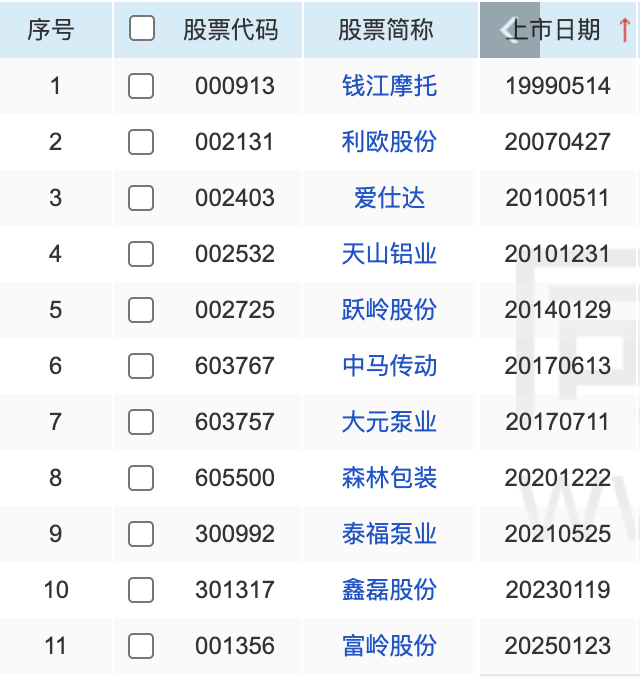Viewport: 640px width, 678px height.
Task: Check the box for stock 002131
Action: pyautogui.click(x=141, y=142)
